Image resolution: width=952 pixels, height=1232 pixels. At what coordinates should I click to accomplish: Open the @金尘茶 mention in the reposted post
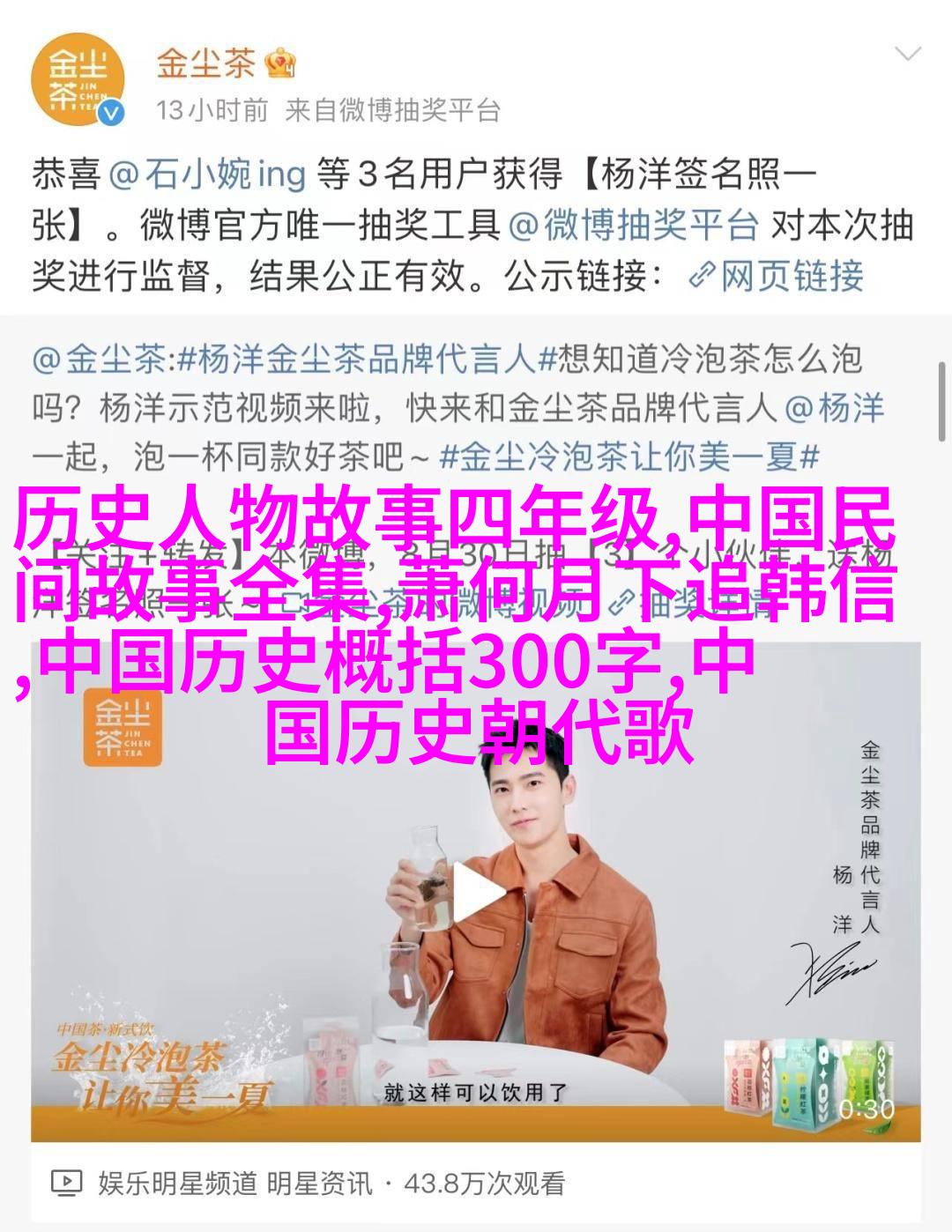(99, 360)
